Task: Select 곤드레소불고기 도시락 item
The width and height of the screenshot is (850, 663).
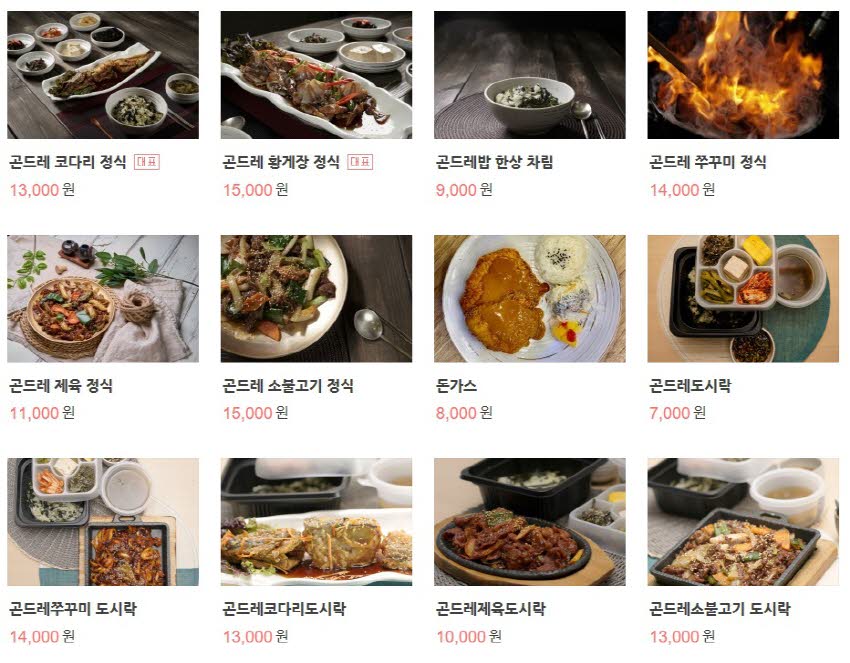Action: tap(743, 522)
